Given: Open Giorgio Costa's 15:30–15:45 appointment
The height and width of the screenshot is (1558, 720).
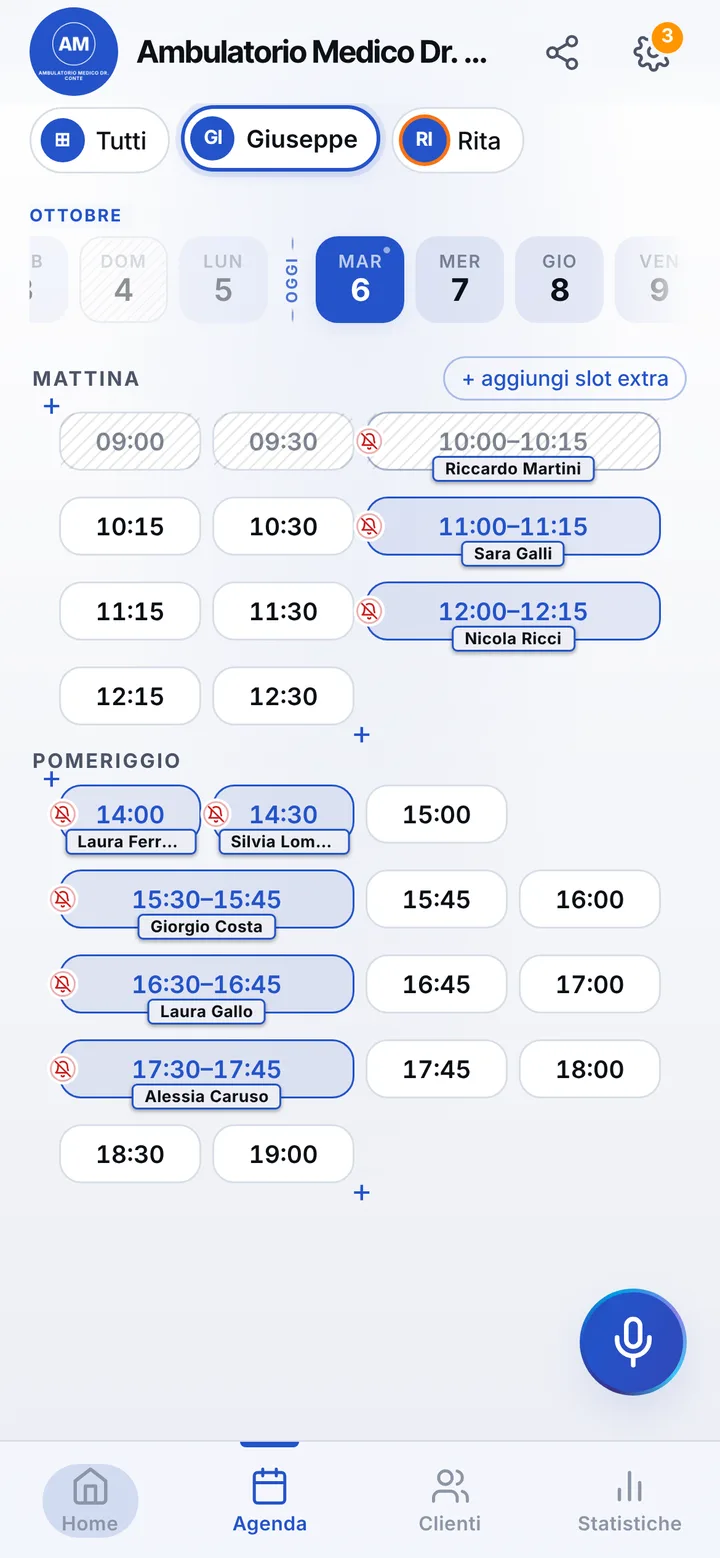Looking at the screenshot, I should (x=207, y=899).
